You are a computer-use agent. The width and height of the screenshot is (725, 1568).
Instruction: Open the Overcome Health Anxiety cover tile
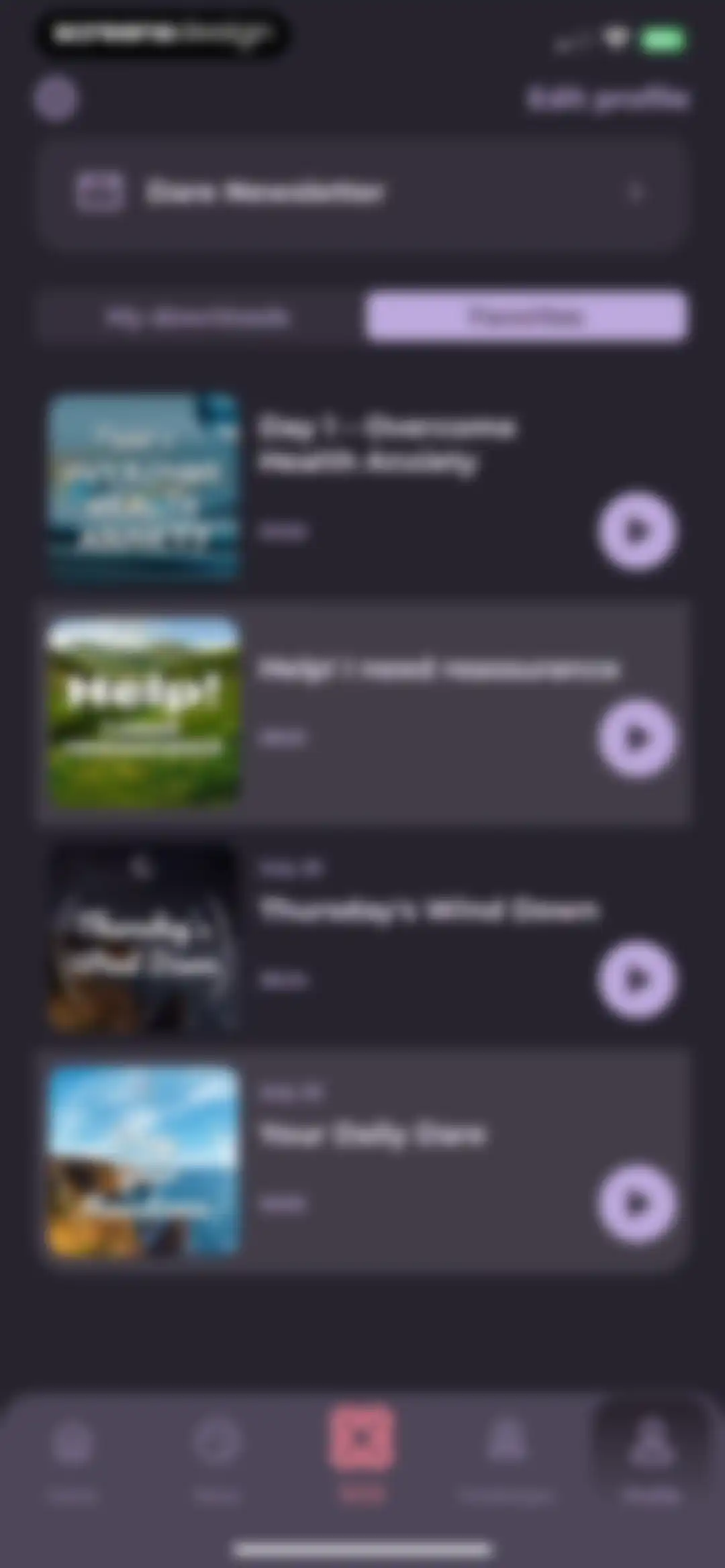144,488
